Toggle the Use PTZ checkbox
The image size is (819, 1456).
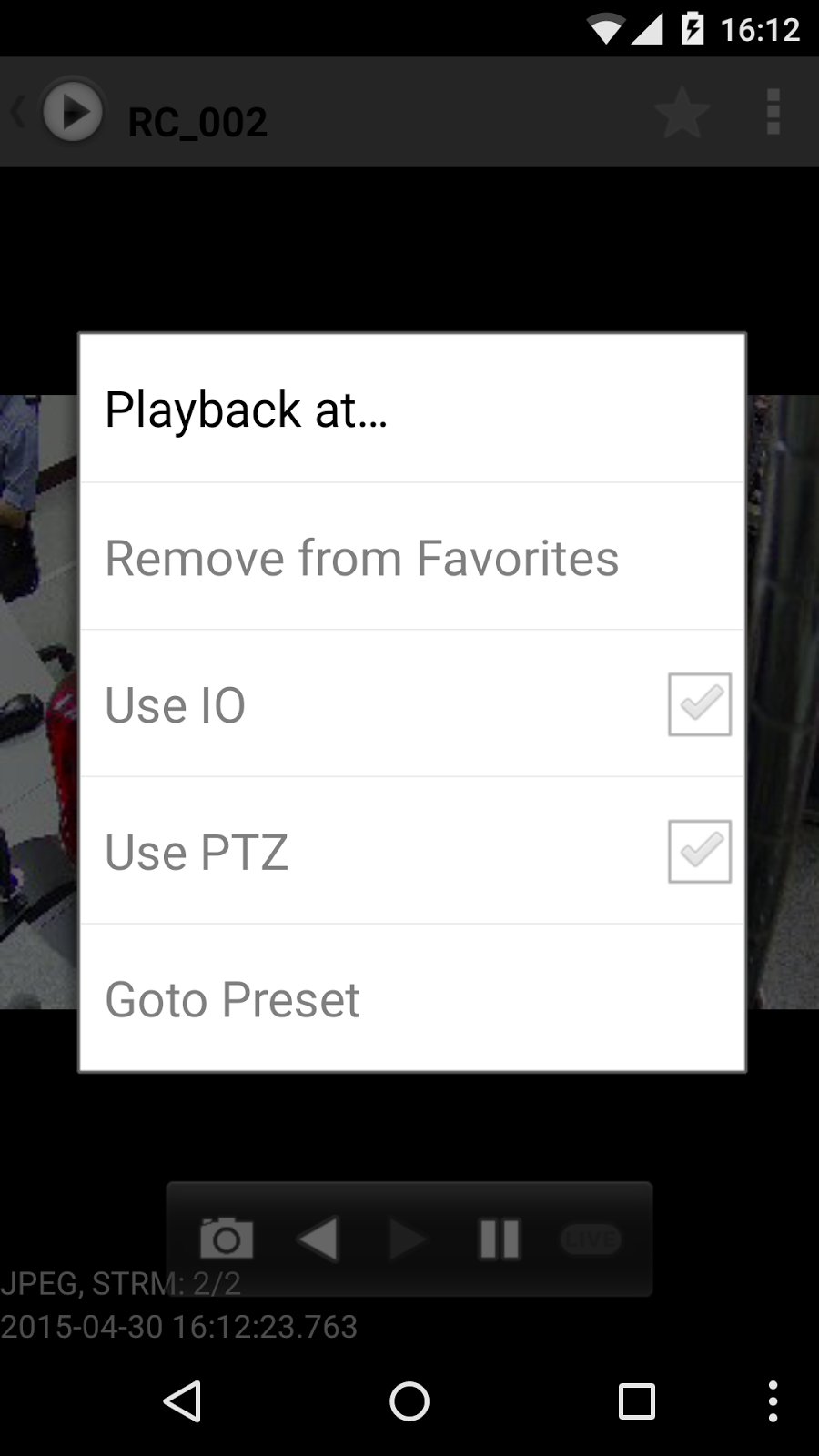pos(699,852)
